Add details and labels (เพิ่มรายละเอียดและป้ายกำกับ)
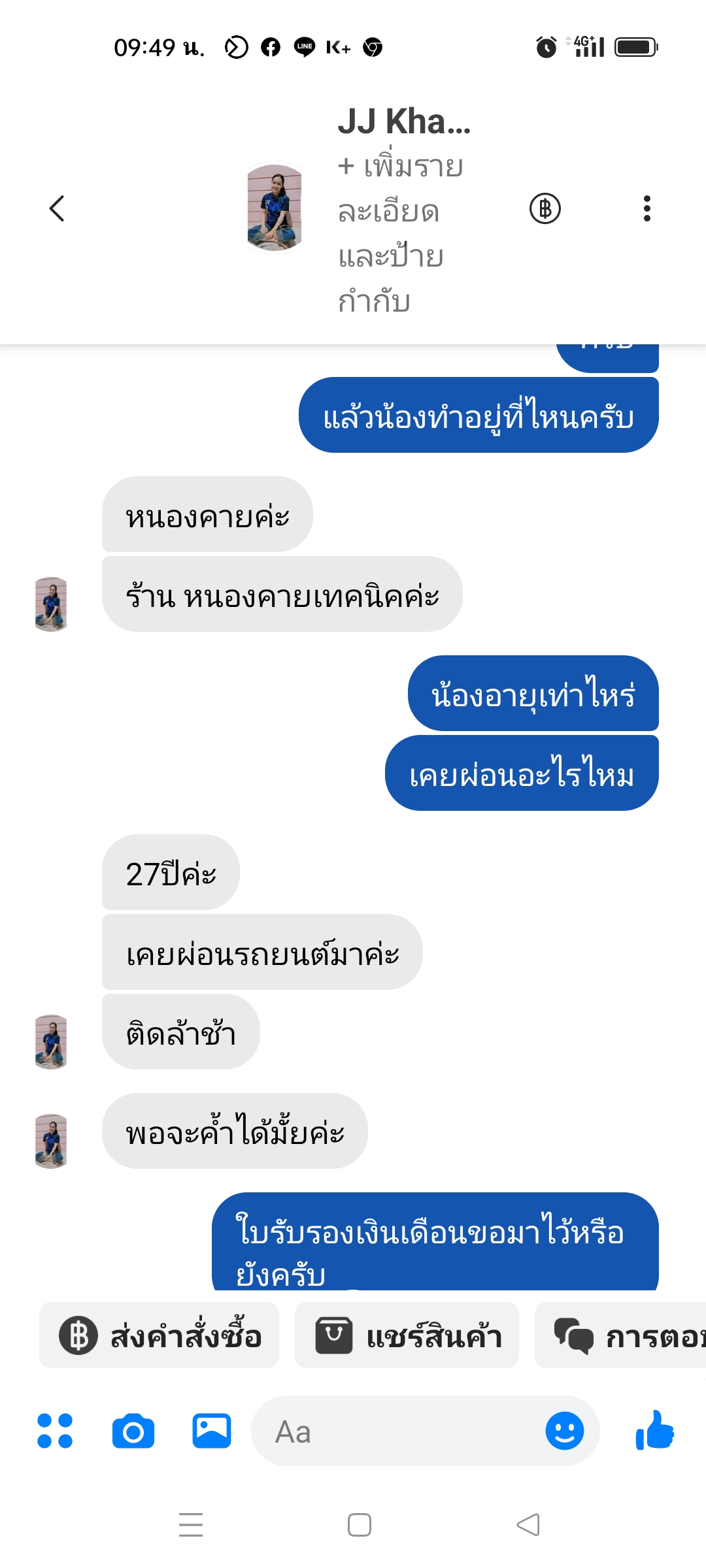Viewport: 706px width, 1568px height. coord(400,233)
